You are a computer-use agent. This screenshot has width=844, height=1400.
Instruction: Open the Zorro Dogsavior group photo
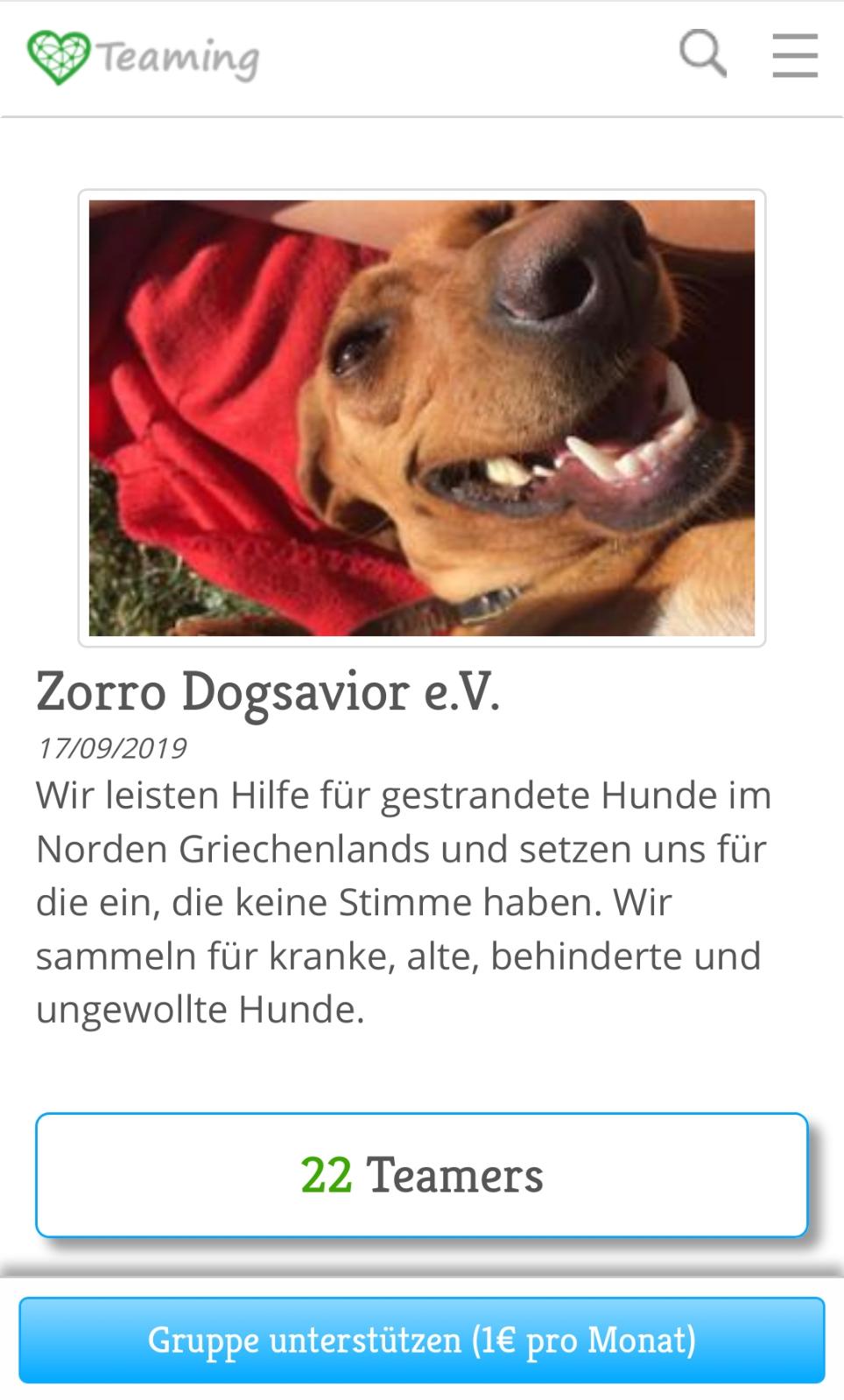coord(422,418)
